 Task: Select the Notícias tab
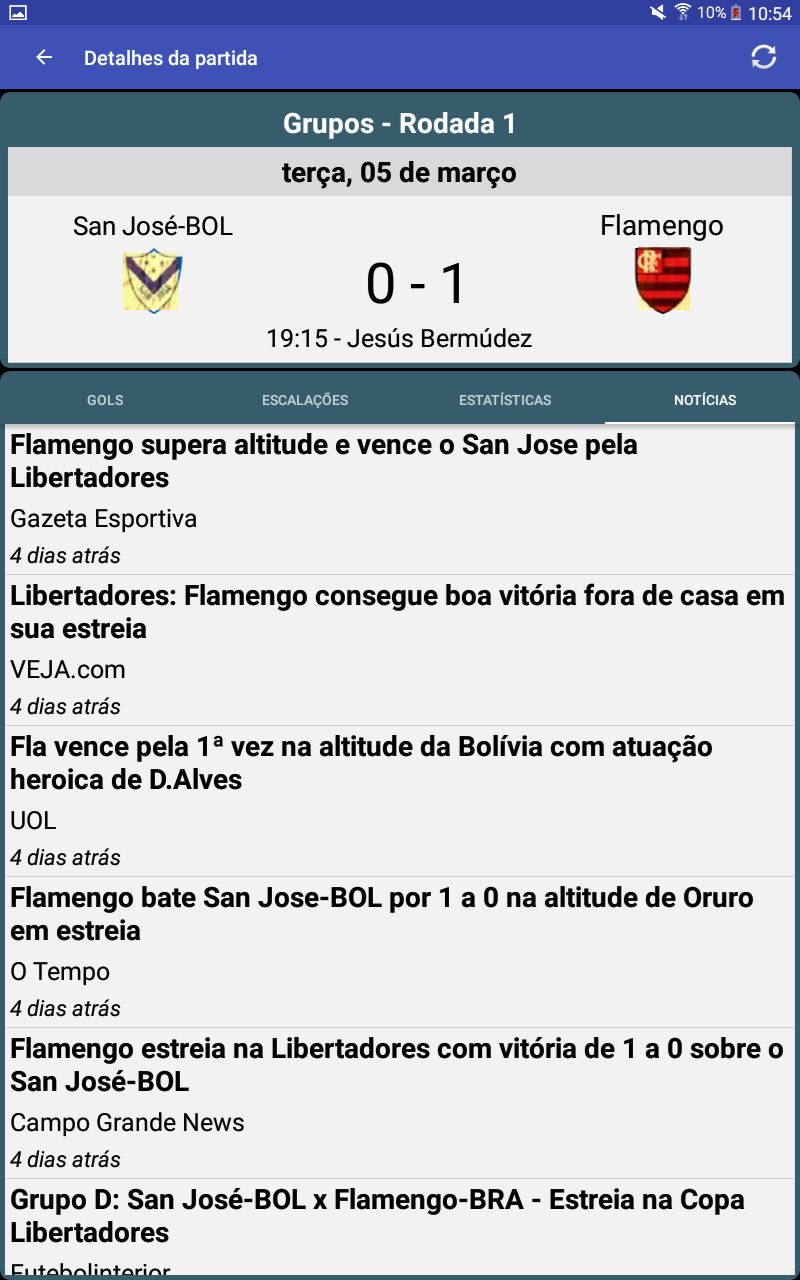[705, 400]
